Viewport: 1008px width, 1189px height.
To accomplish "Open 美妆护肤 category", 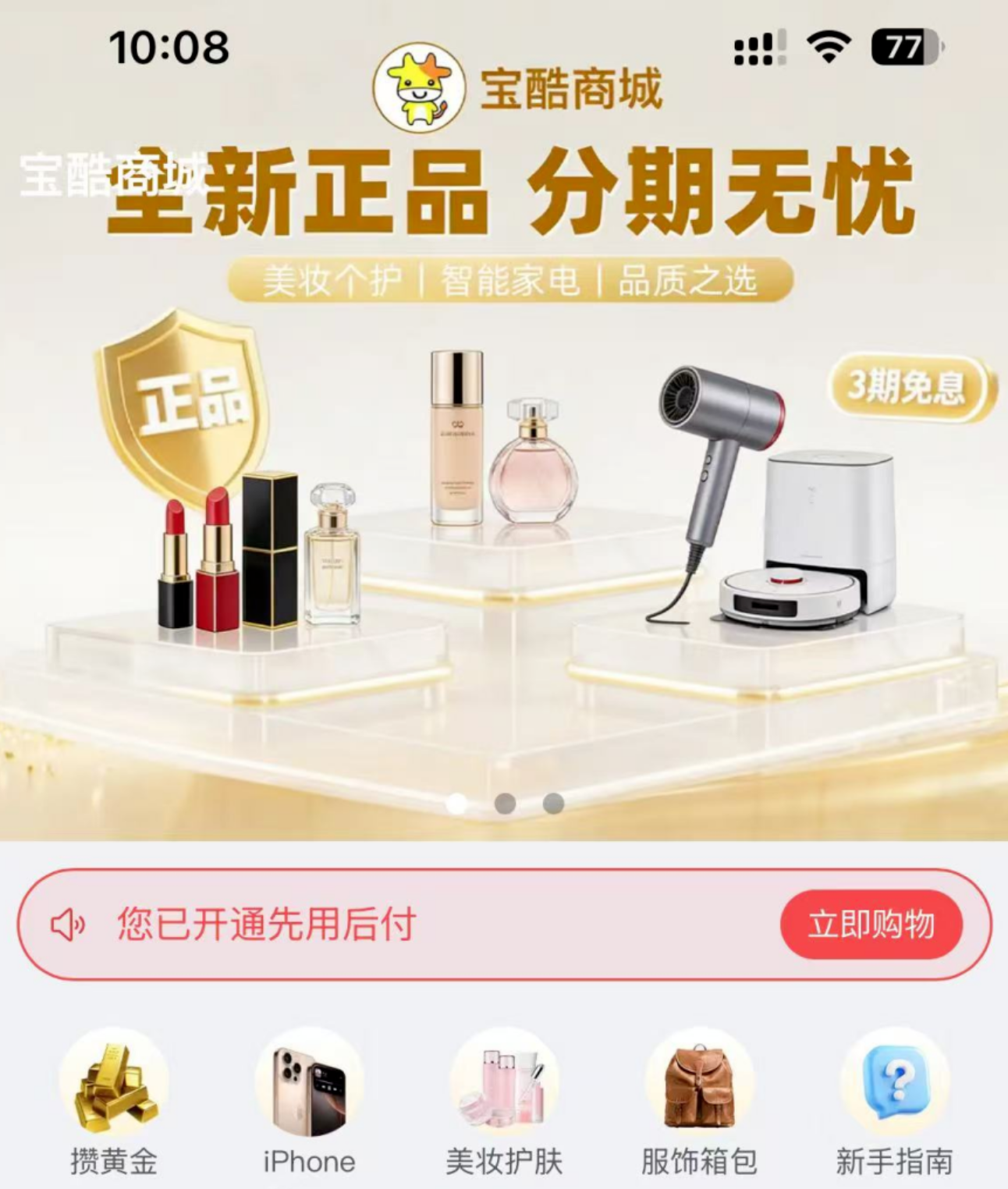I will (x=504, y=1102).
